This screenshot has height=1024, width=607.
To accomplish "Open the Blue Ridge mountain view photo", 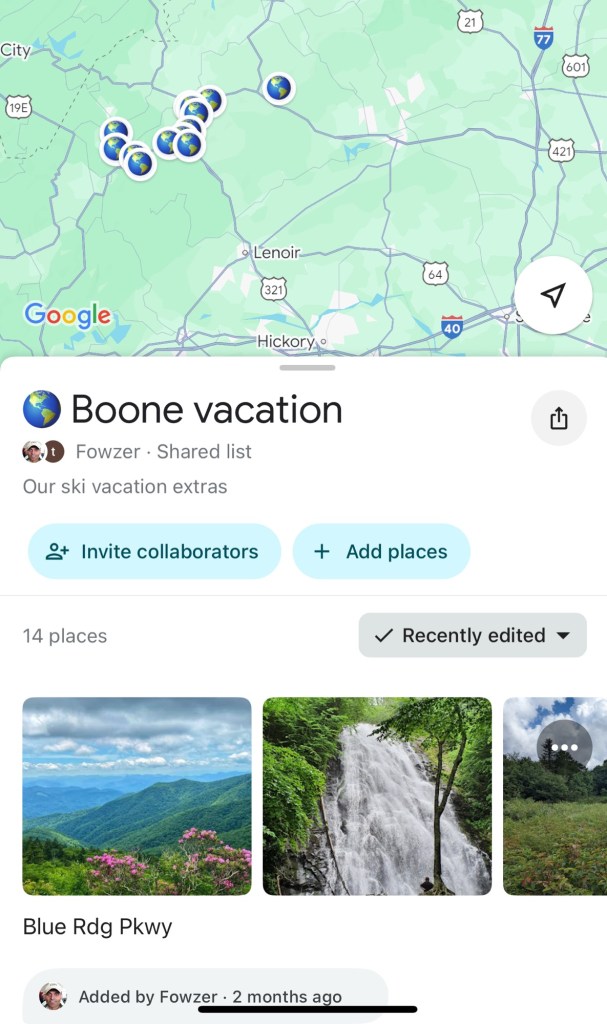I will tap(137, 795).
